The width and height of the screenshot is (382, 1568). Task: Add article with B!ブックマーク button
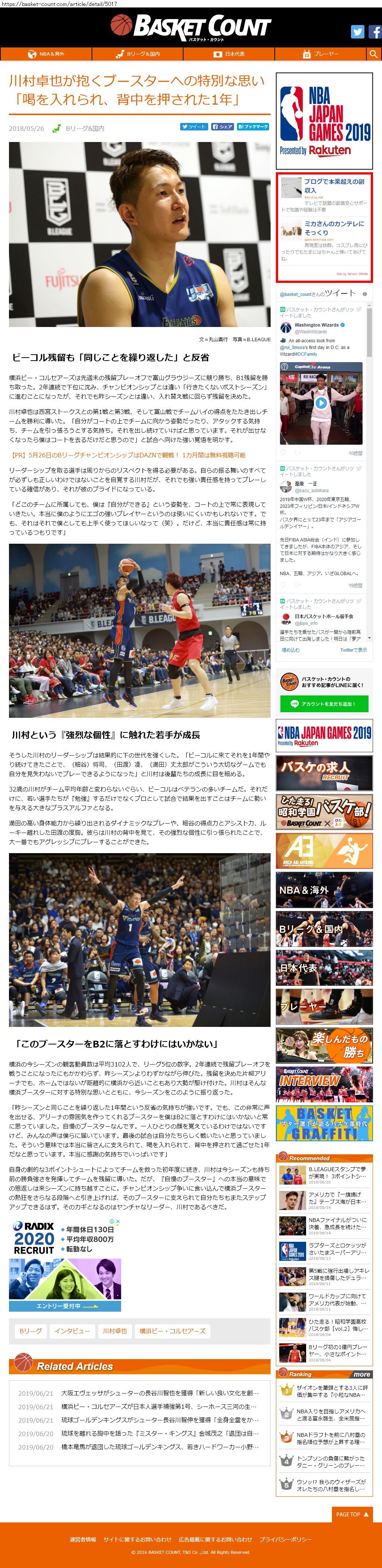[253, 127]
